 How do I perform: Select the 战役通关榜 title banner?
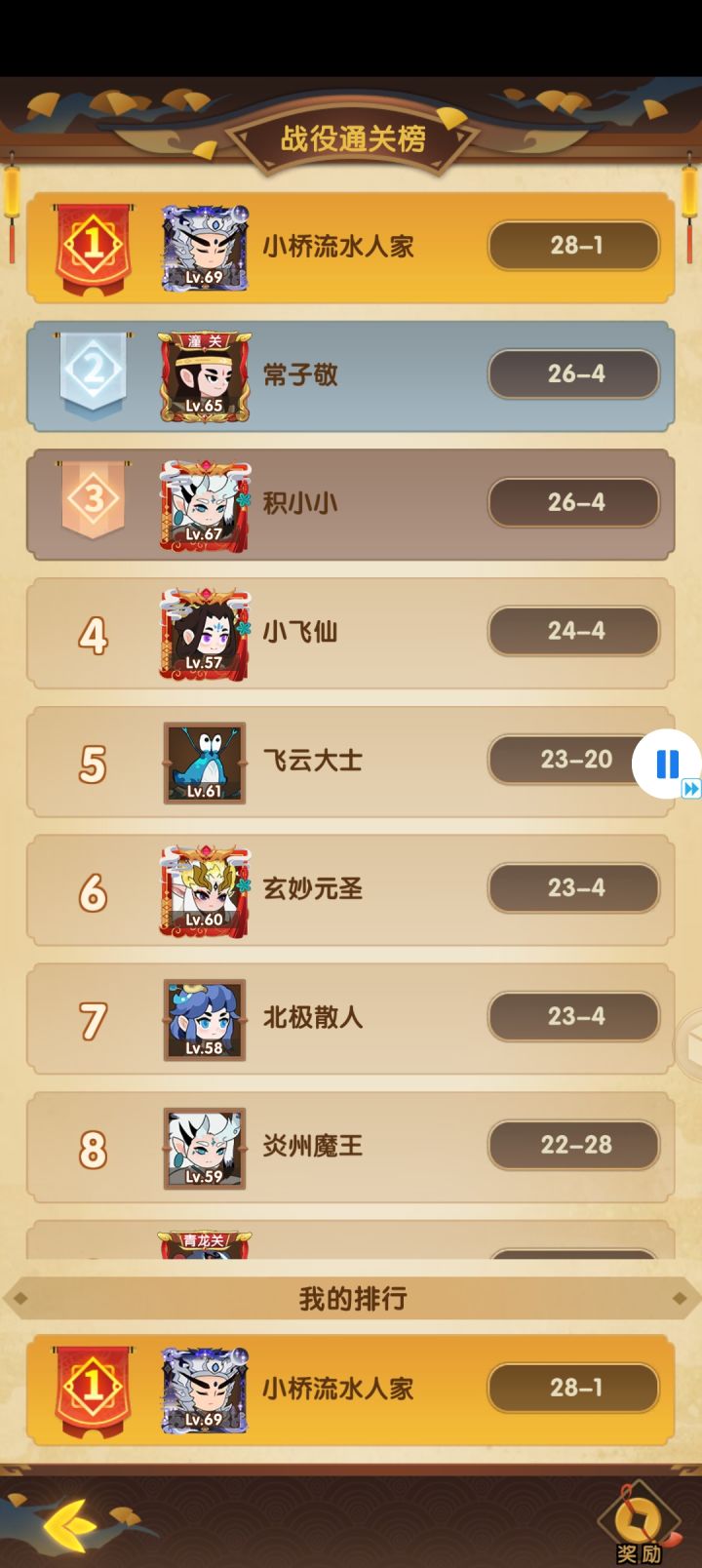[x=351, y=137]
